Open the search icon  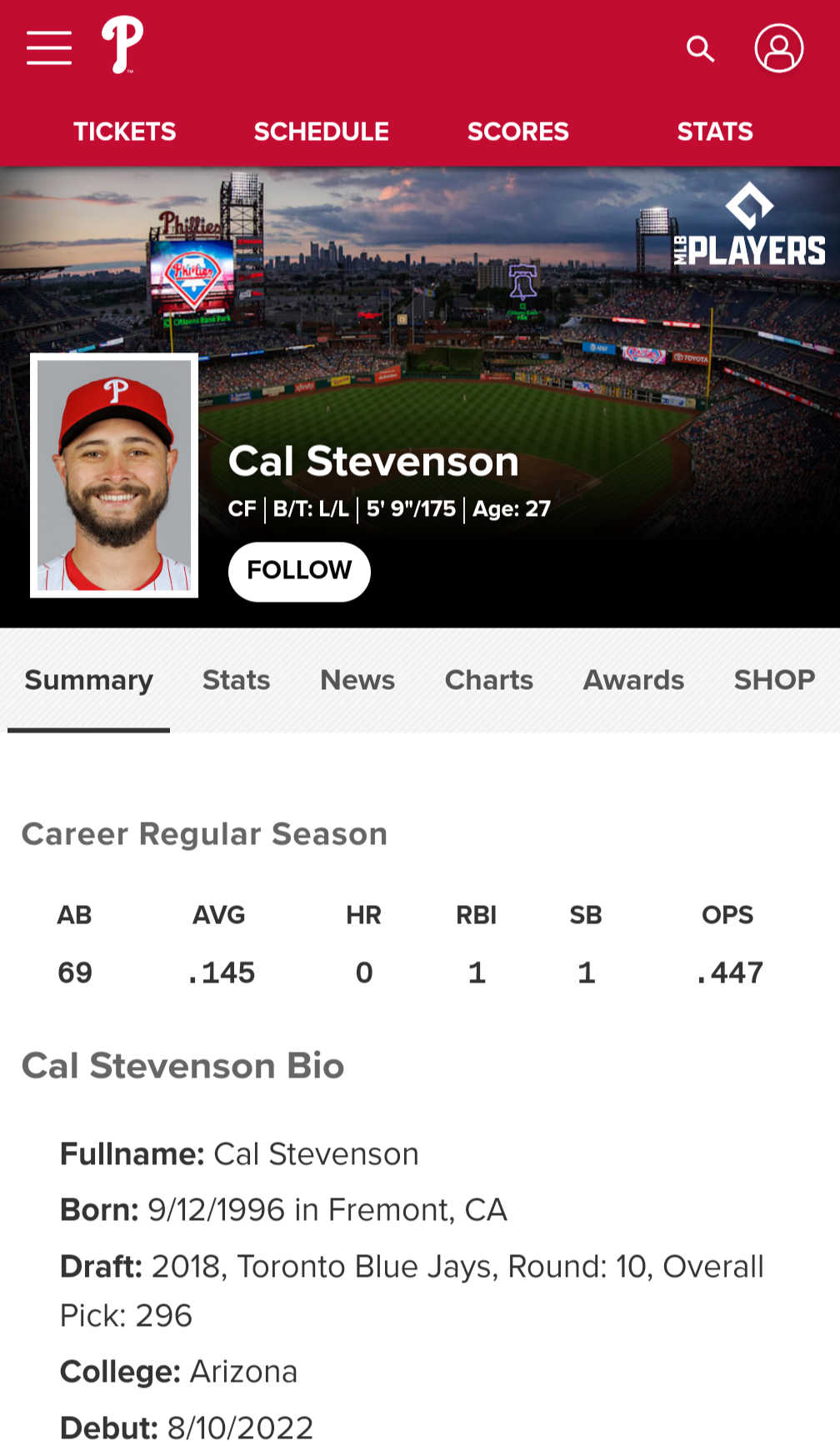(700, 49)
